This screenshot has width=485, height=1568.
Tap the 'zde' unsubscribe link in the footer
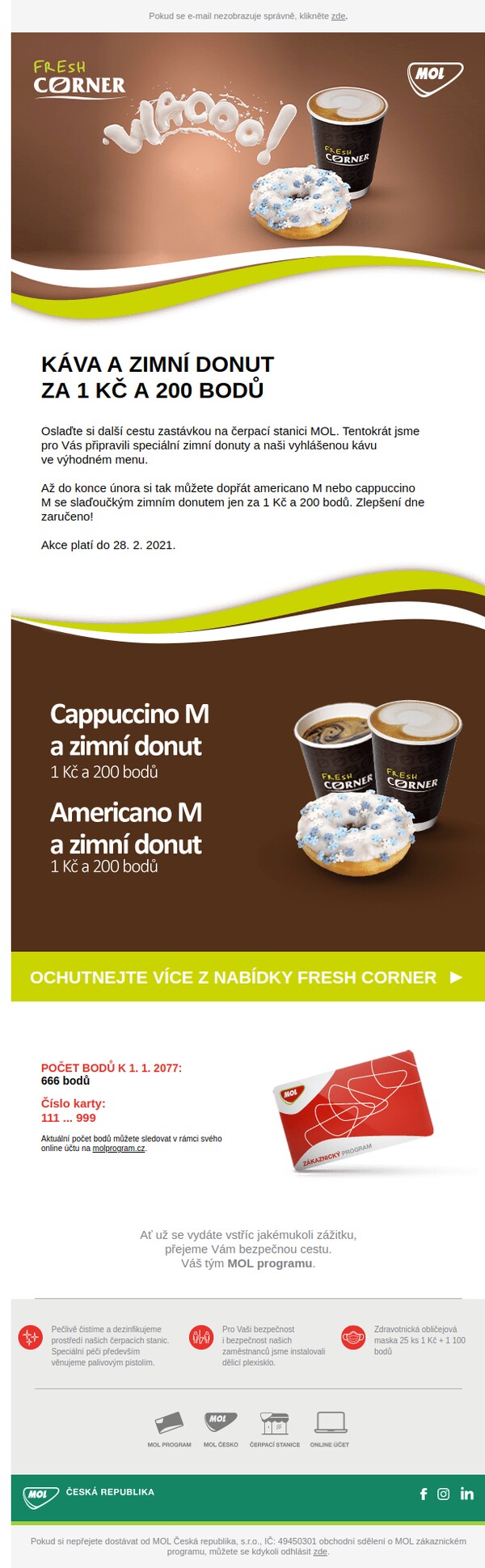(320, 1552)
